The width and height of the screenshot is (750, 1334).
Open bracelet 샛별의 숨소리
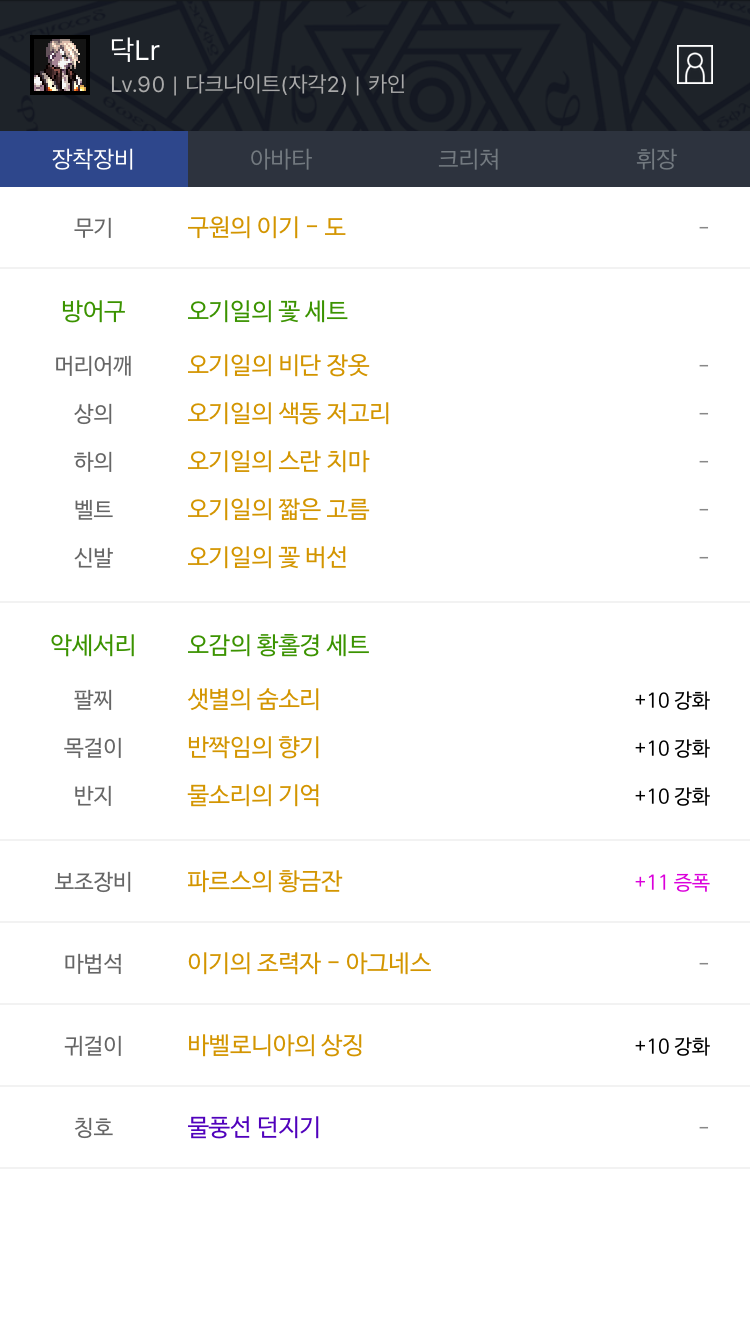tap(375, 699)
